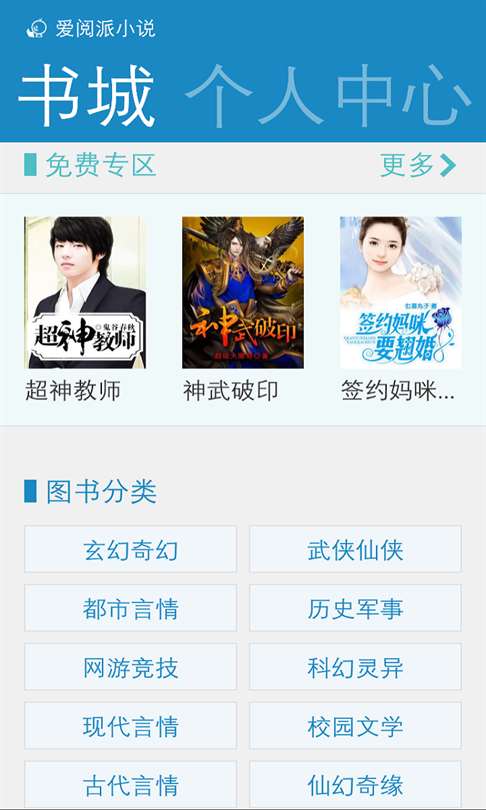Open 更多 in the free zone
Screen dimensions: 486x810
point(418,165)
